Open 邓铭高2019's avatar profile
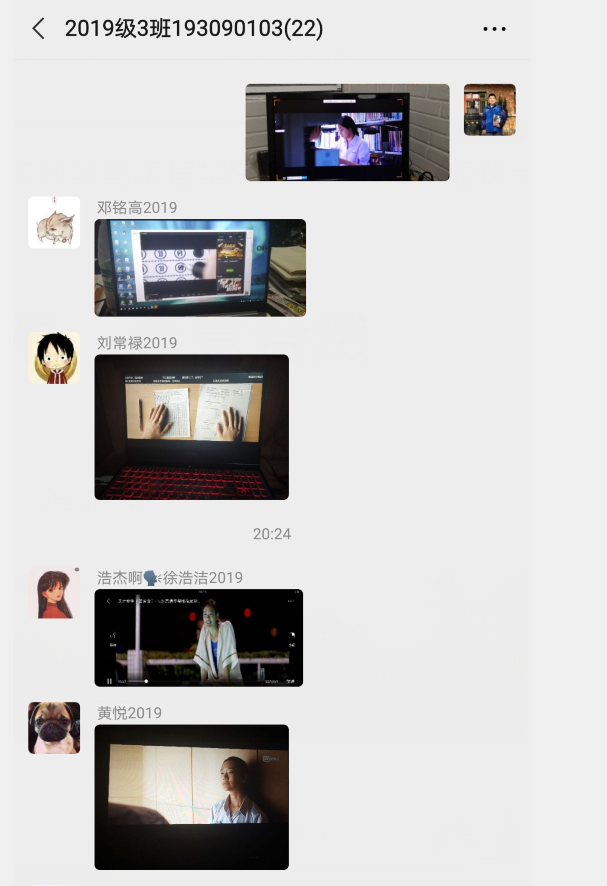Viewport: 607px width, 886px height. point(54,222)
